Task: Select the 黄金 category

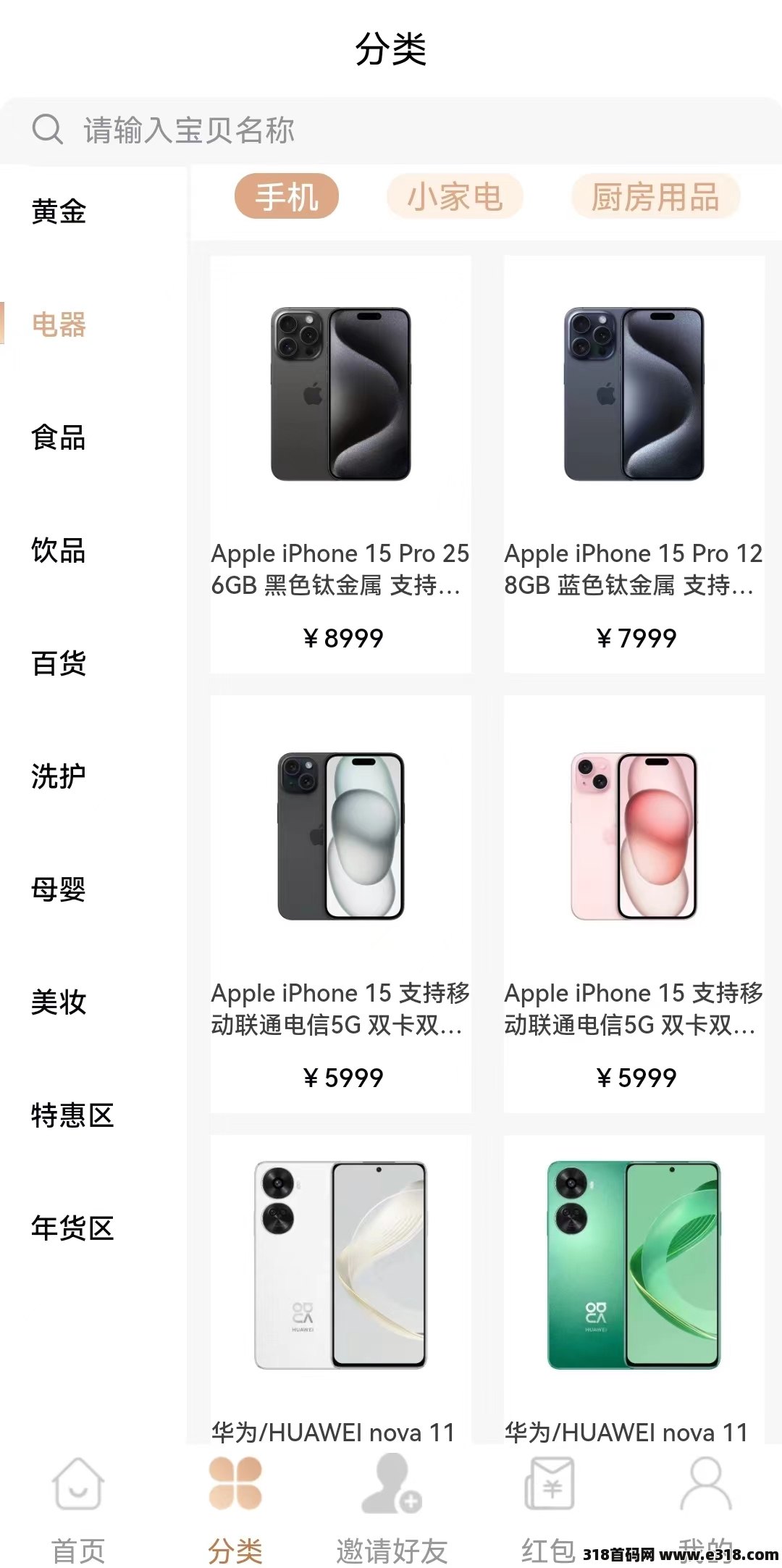Action: tap(59, 212)
